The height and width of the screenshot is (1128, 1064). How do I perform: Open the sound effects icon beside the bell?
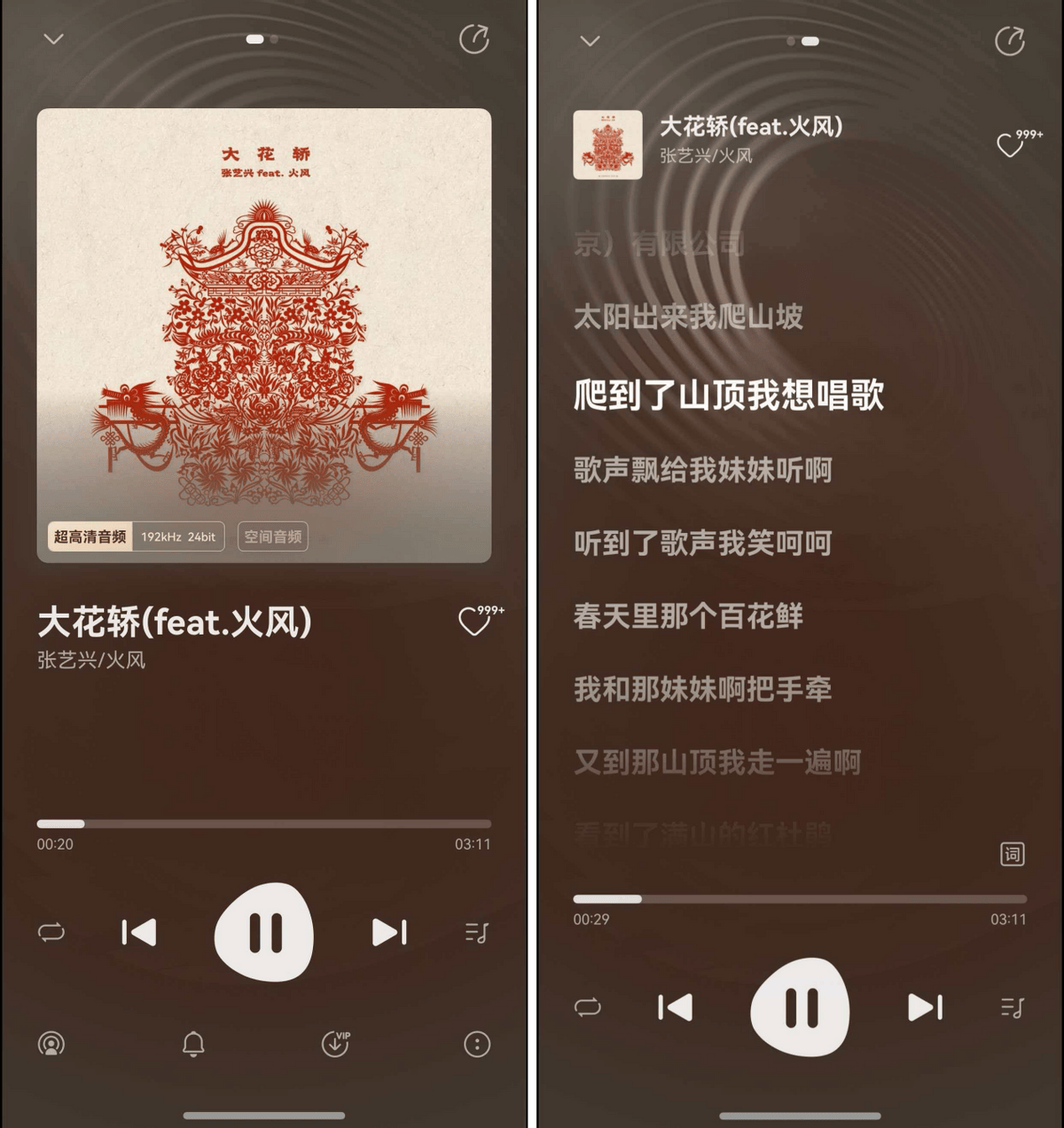51,1044
